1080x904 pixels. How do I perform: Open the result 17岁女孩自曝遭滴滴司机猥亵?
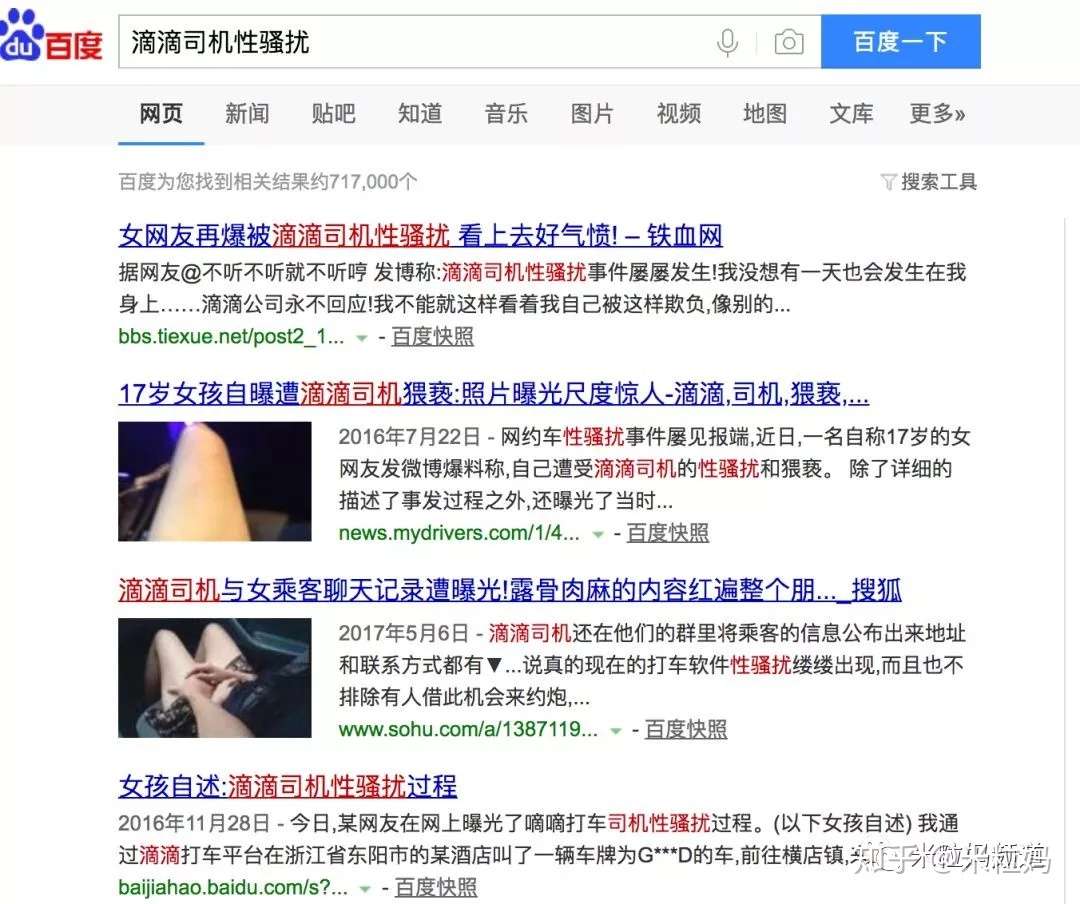coord(493,394)
